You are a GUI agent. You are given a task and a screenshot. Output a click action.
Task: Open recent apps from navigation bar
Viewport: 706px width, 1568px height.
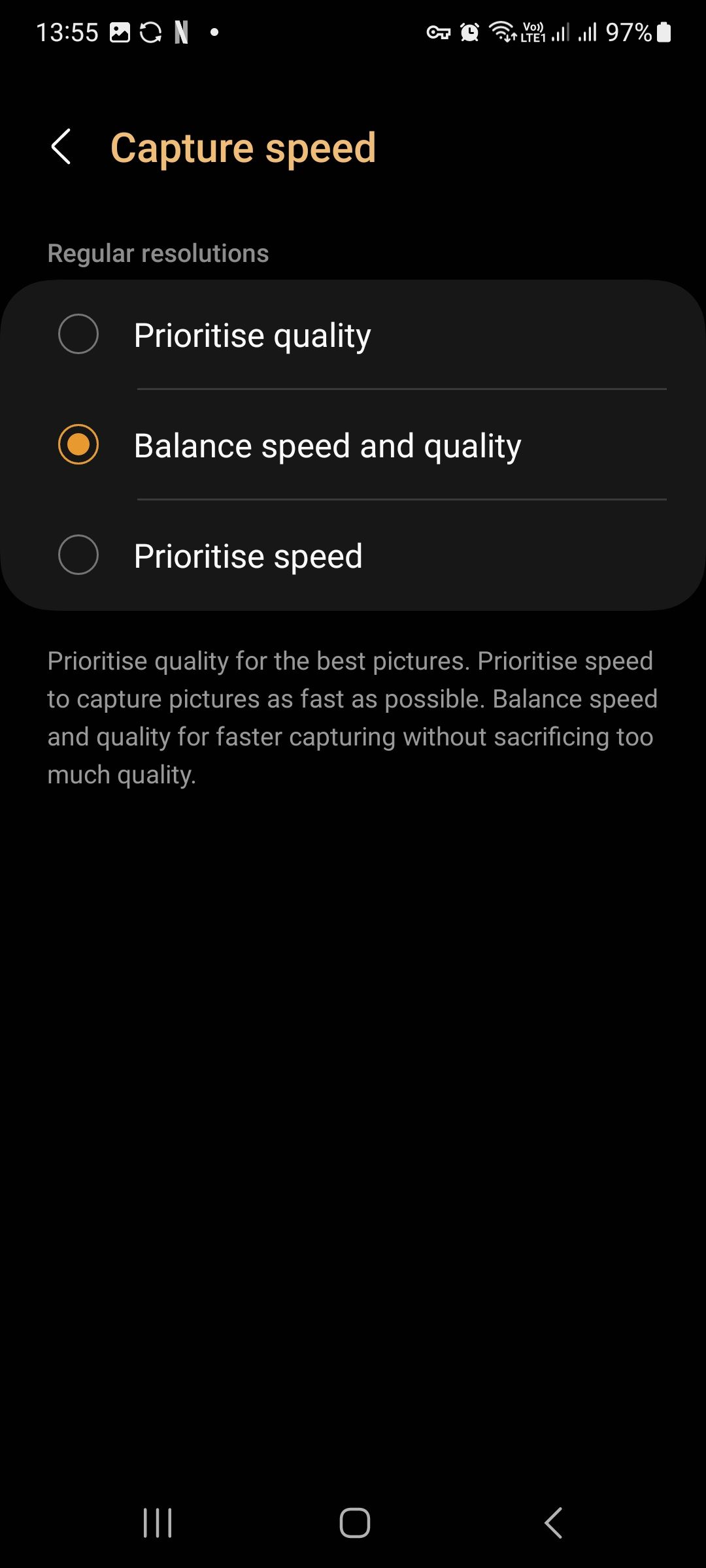[x=158, y=1523]
